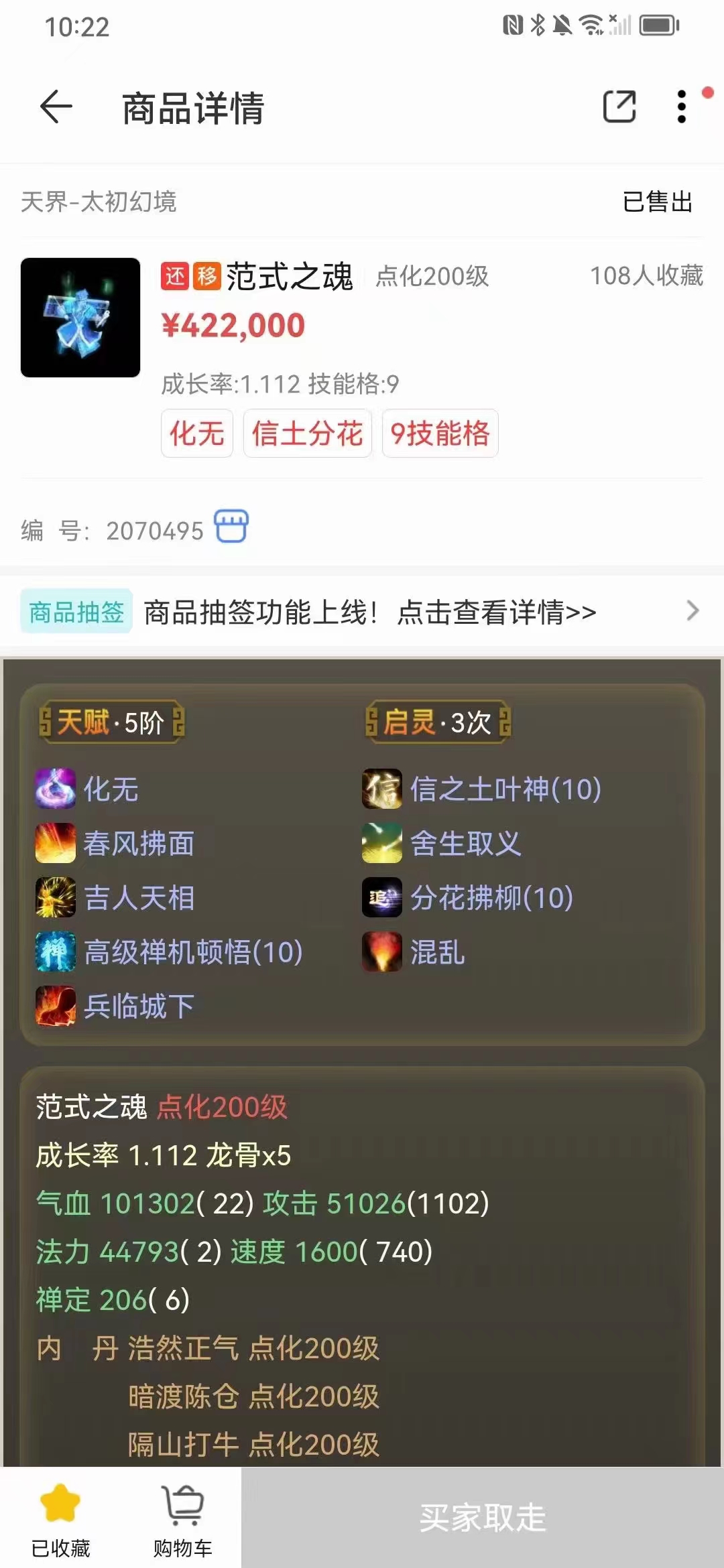Select the 9技能格 tag chip

440,434
